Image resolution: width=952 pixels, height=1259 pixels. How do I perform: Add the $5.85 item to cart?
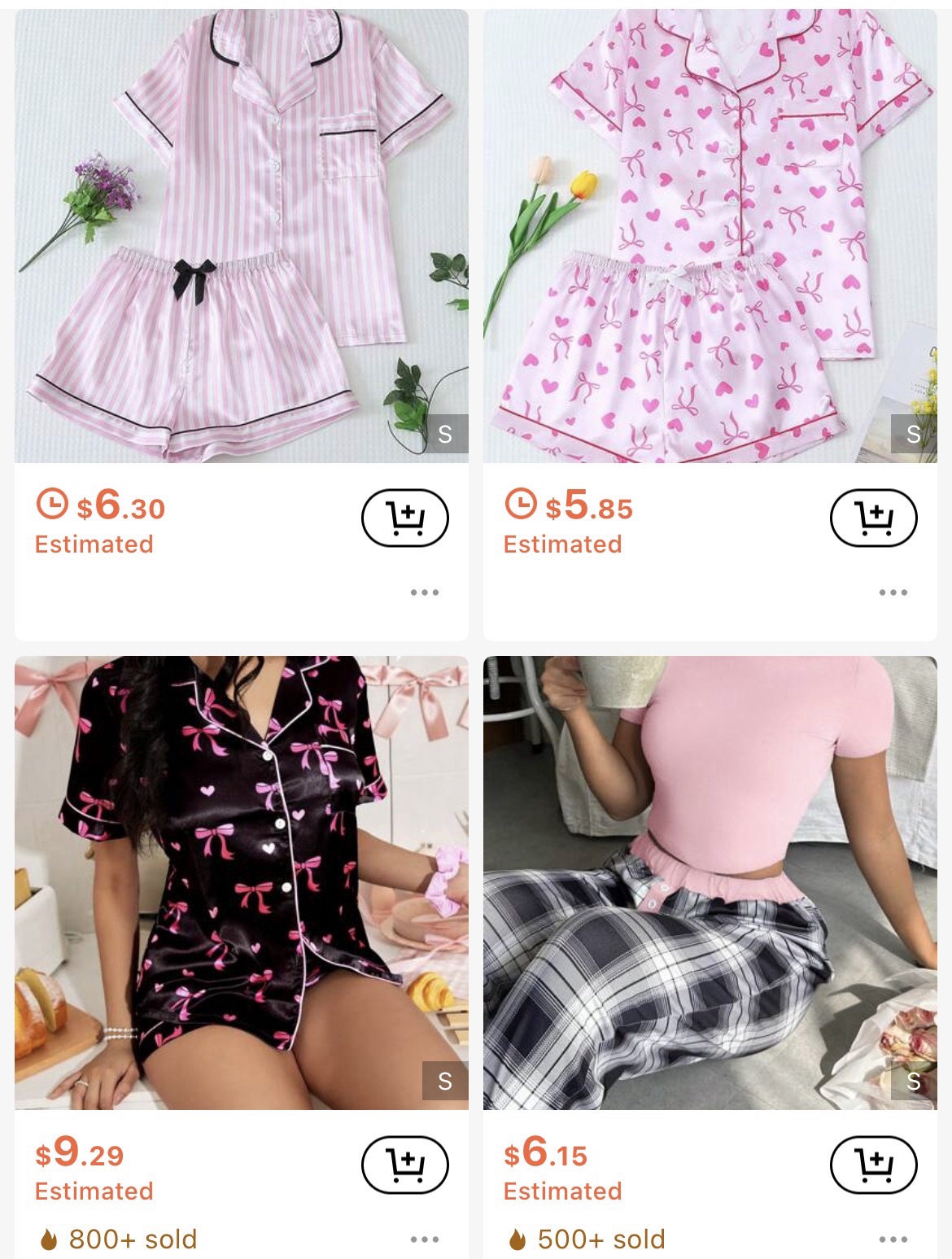873,518
